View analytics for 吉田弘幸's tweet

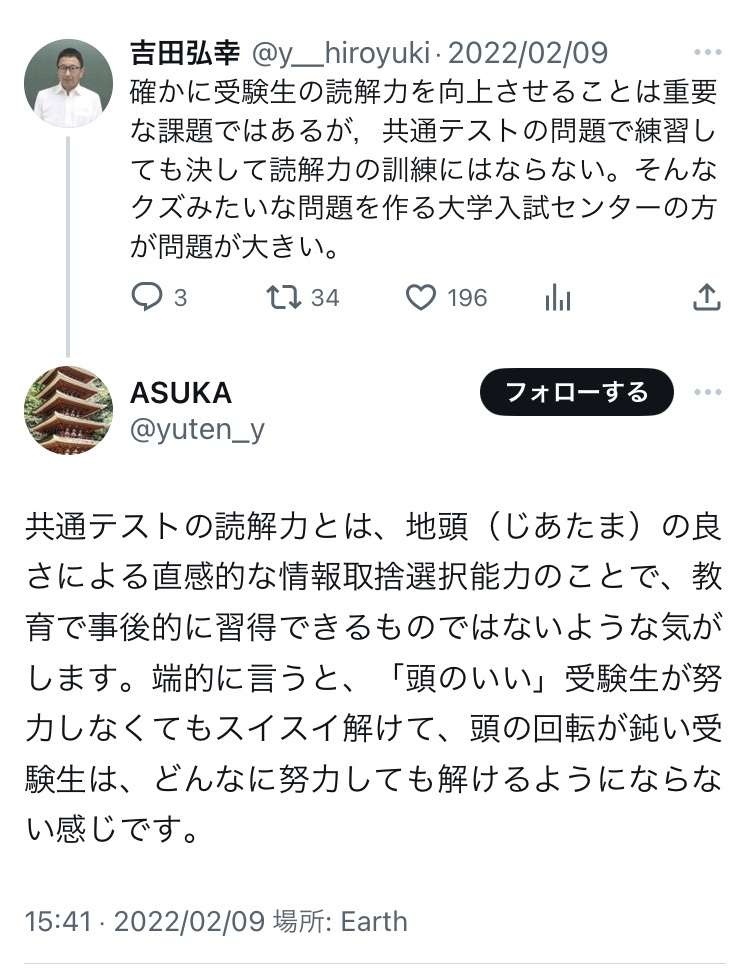click(558, 297)
